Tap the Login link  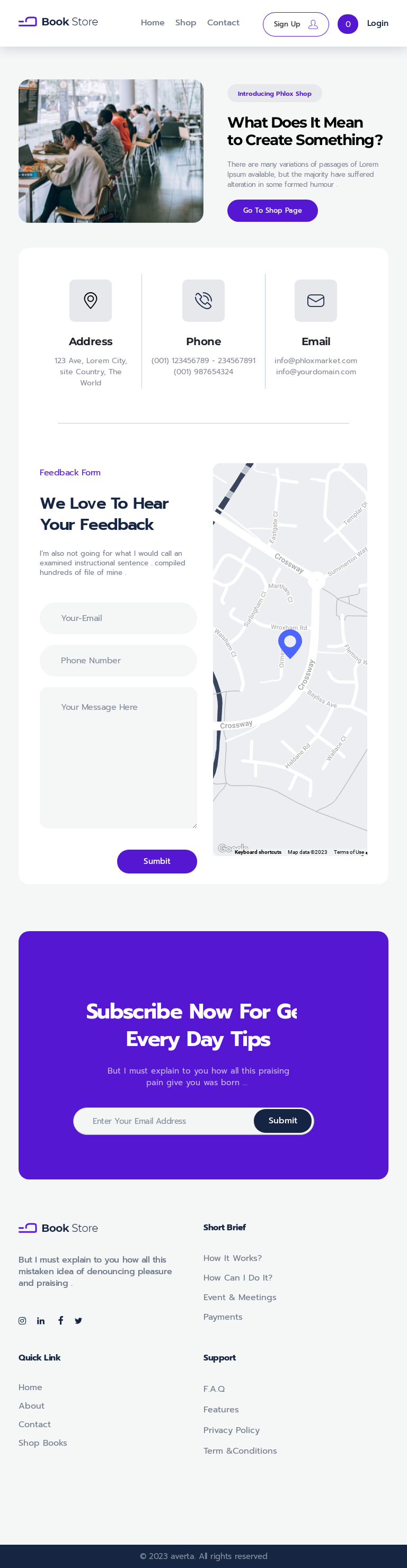[x=377, y=23]
